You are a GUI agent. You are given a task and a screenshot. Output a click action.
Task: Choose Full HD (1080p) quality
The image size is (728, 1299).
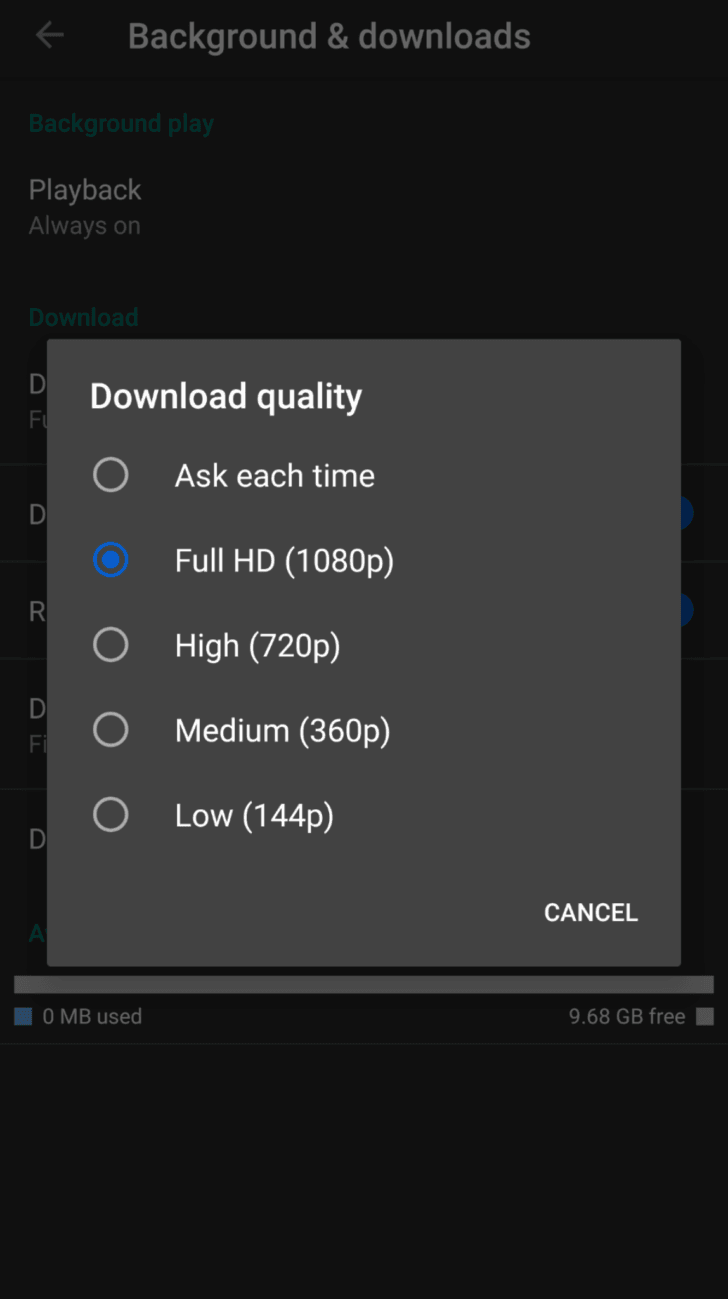click(x=363, y=560)
